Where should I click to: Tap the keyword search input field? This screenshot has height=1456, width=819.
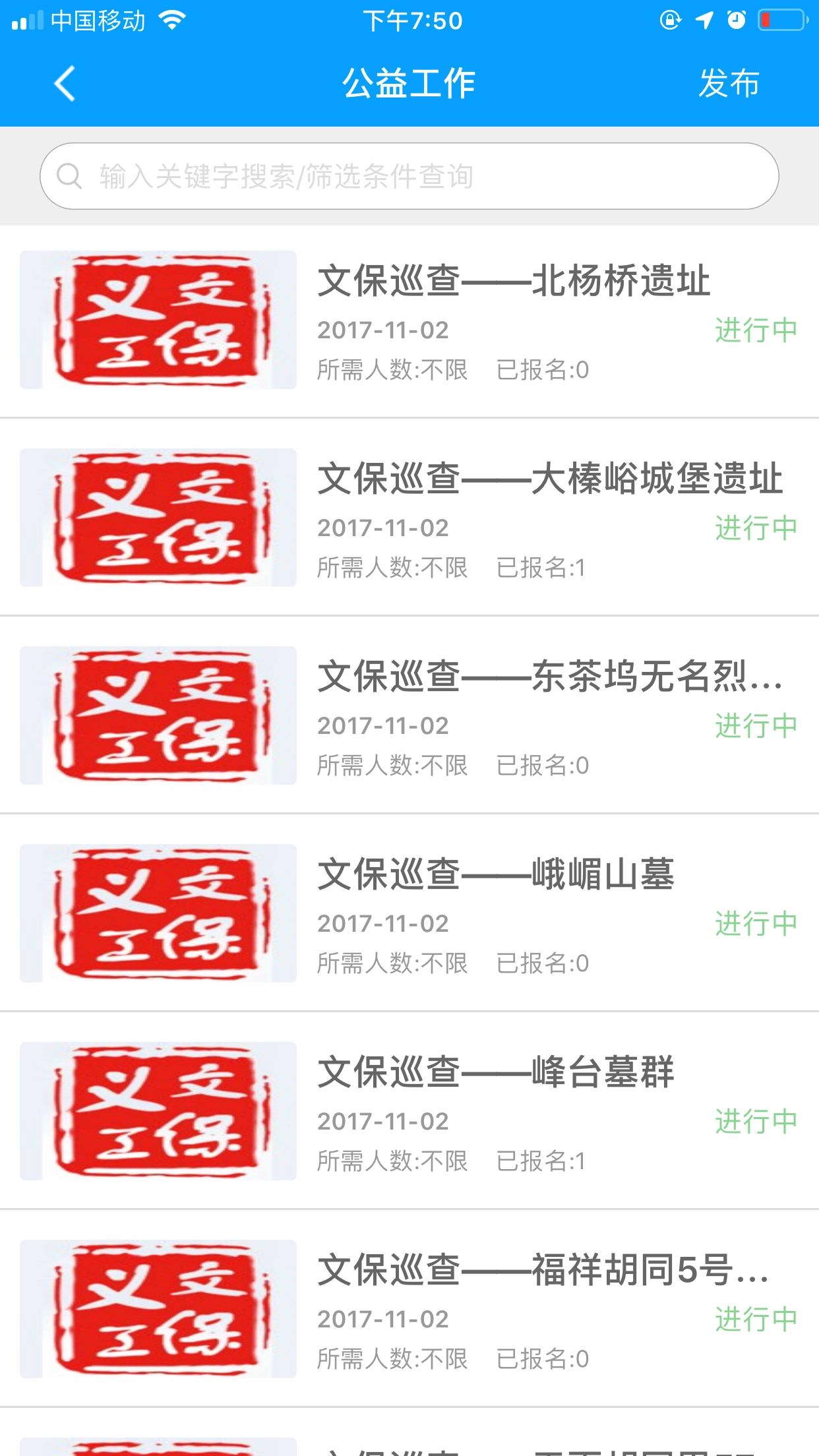409,175
